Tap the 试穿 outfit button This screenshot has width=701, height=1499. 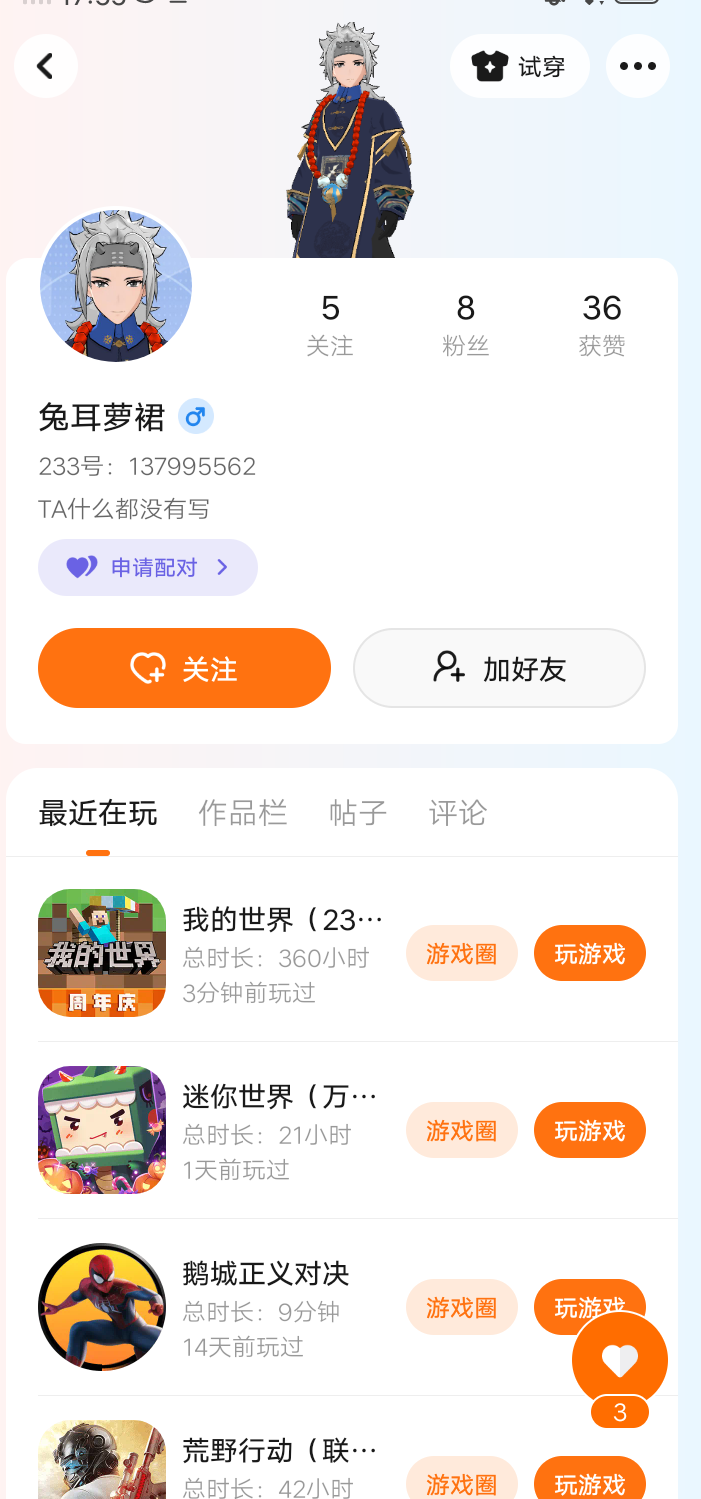click(x=519, y=66)
